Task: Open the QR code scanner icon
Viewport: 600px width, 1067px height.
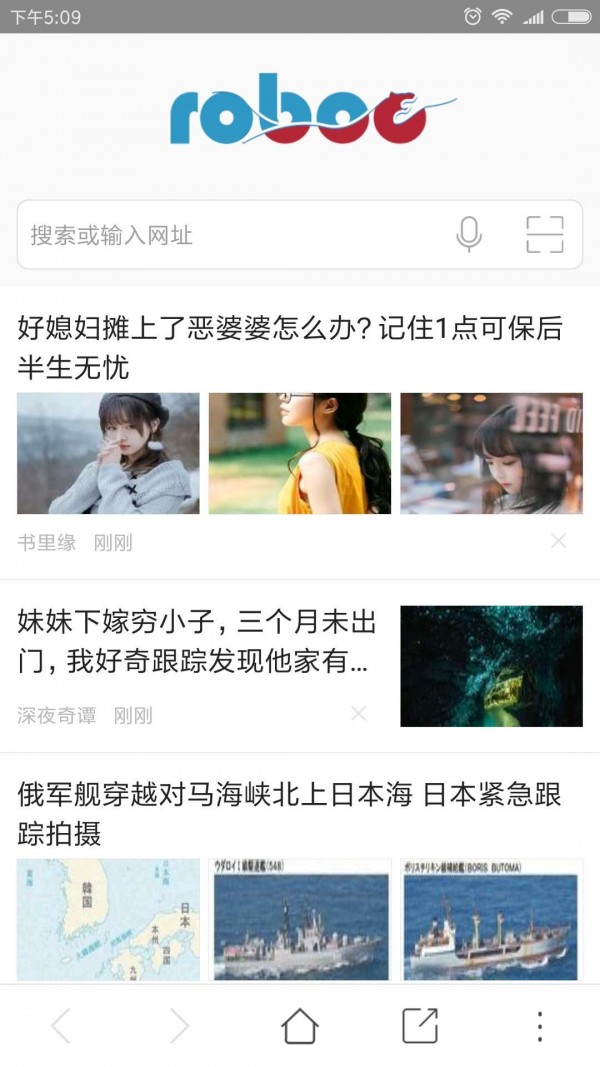Action: click(545, 235)
